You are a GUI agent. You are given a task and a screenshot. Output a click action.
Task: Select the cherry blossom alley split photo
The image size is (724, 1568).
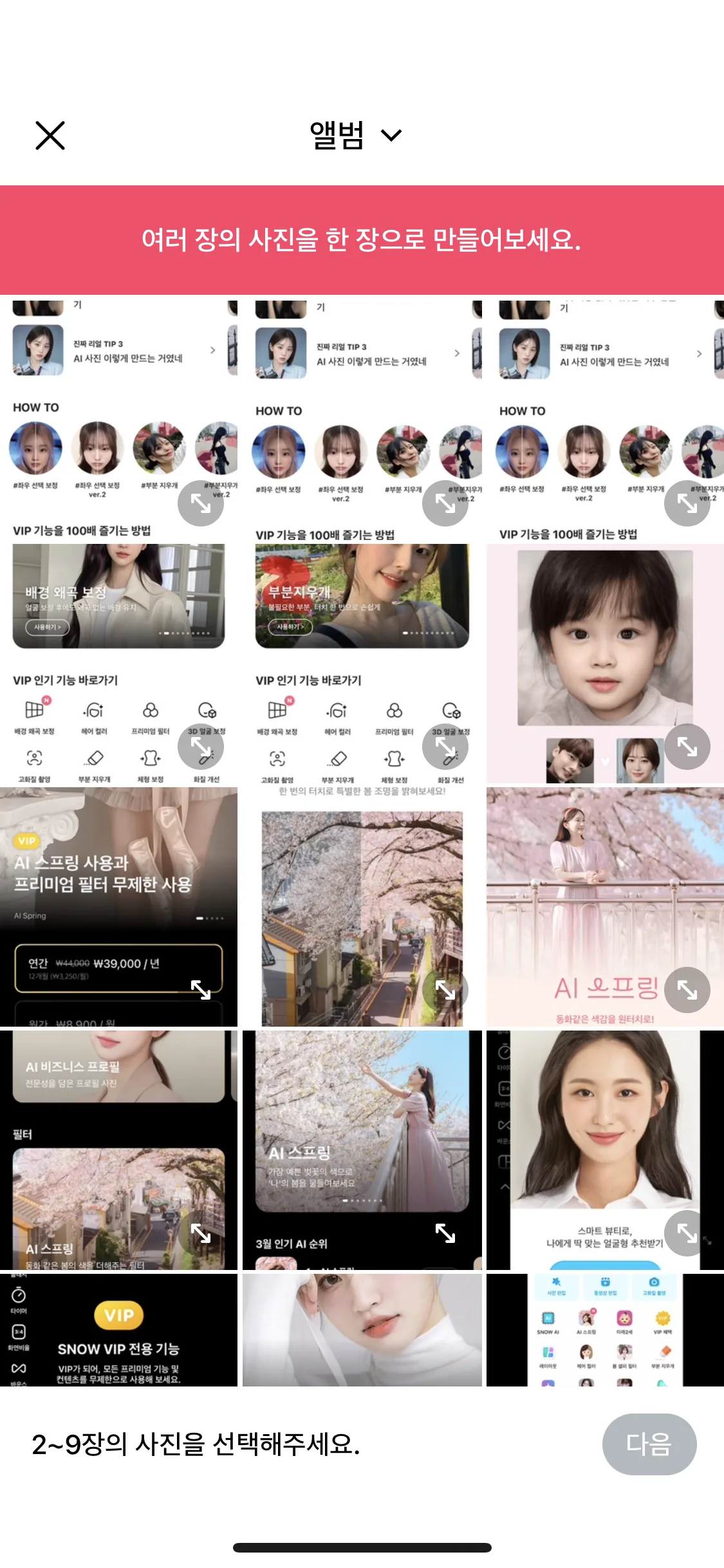362,907
